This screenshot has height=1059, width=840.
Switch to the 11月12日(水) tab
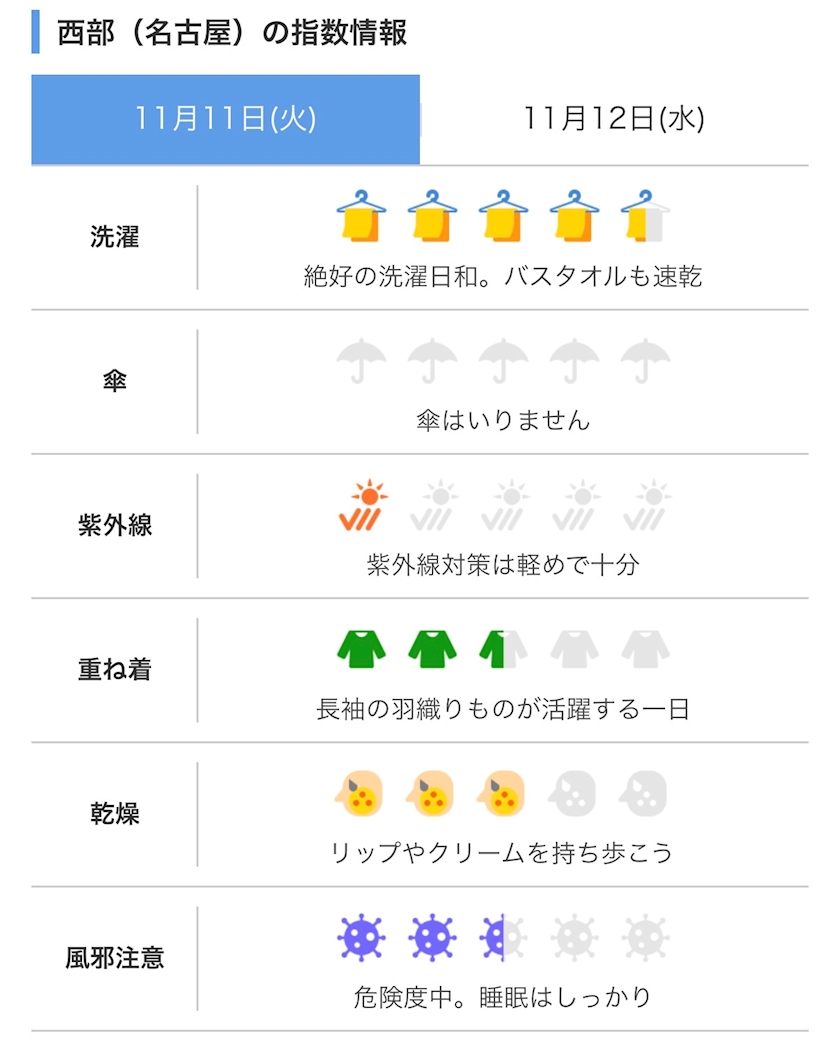coord(614,120)
